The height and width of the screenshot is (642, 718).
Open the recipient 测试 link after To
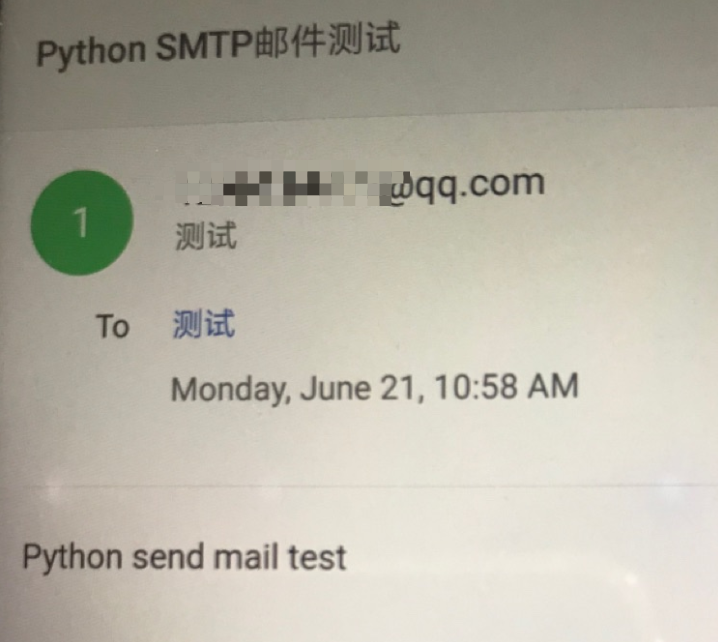click(x=204, y=325)
